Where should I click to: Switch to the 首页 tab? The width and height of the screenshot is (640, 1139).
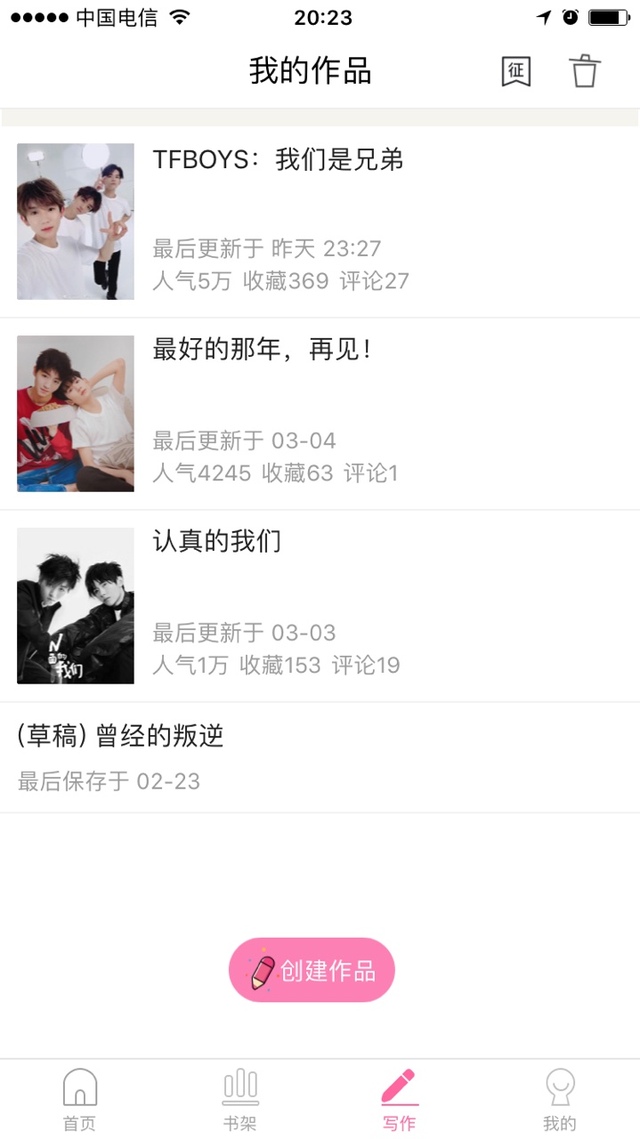click(80, 1098)
